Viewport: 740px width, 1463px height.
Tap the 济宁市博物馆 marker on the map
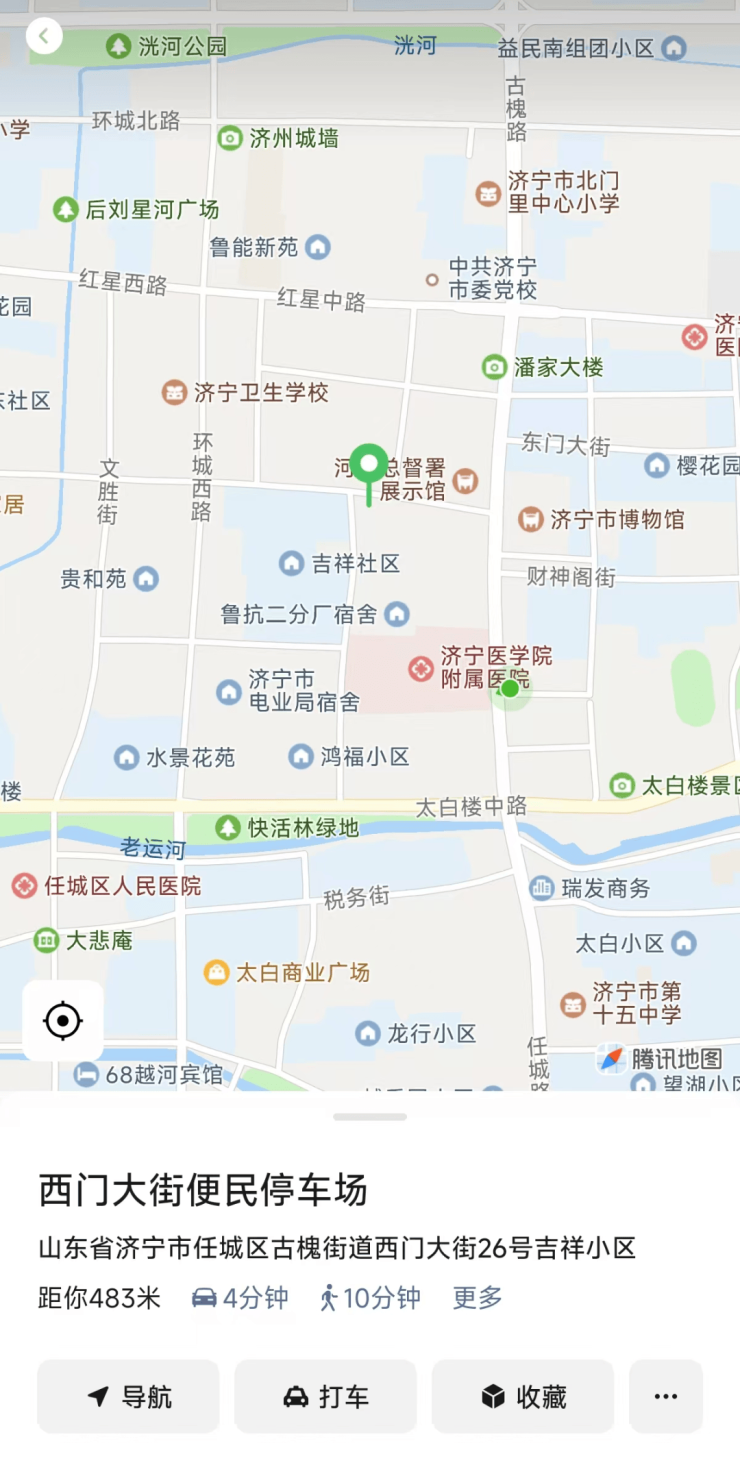(530, 519)
